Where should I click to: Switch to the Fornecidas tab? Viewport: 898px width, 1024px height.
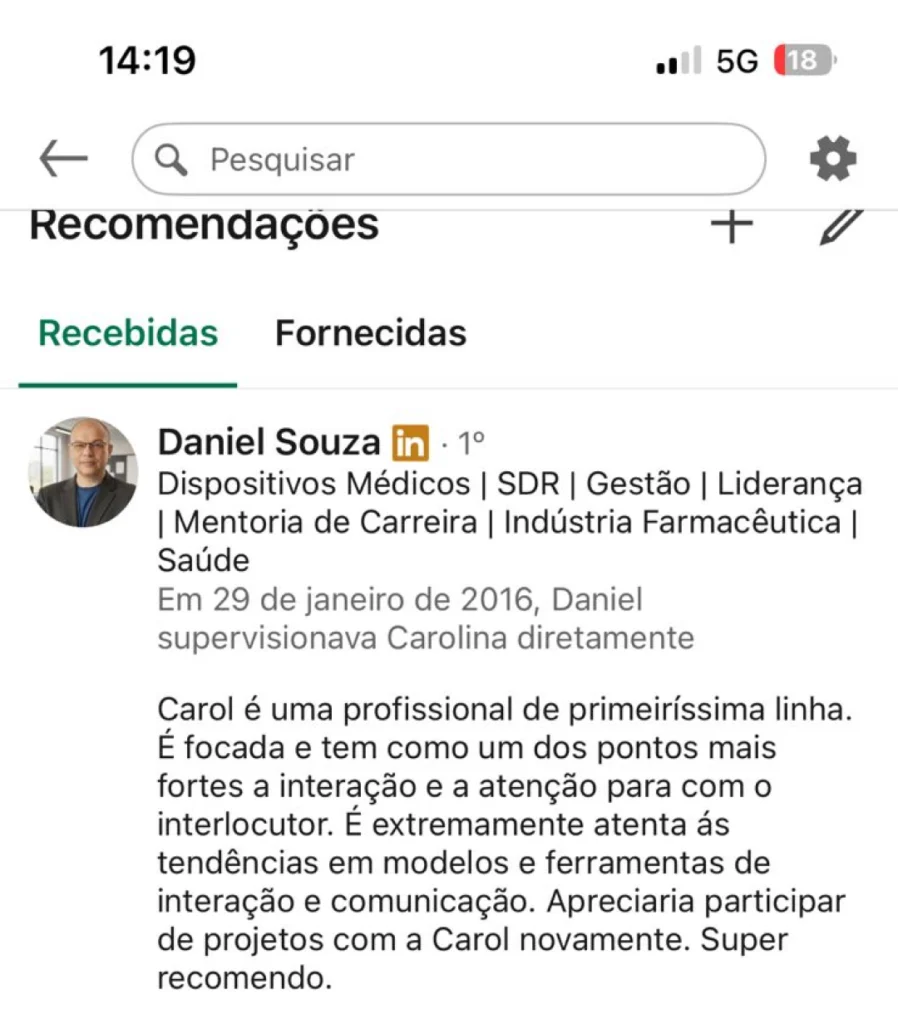click(x=370, y=333)
